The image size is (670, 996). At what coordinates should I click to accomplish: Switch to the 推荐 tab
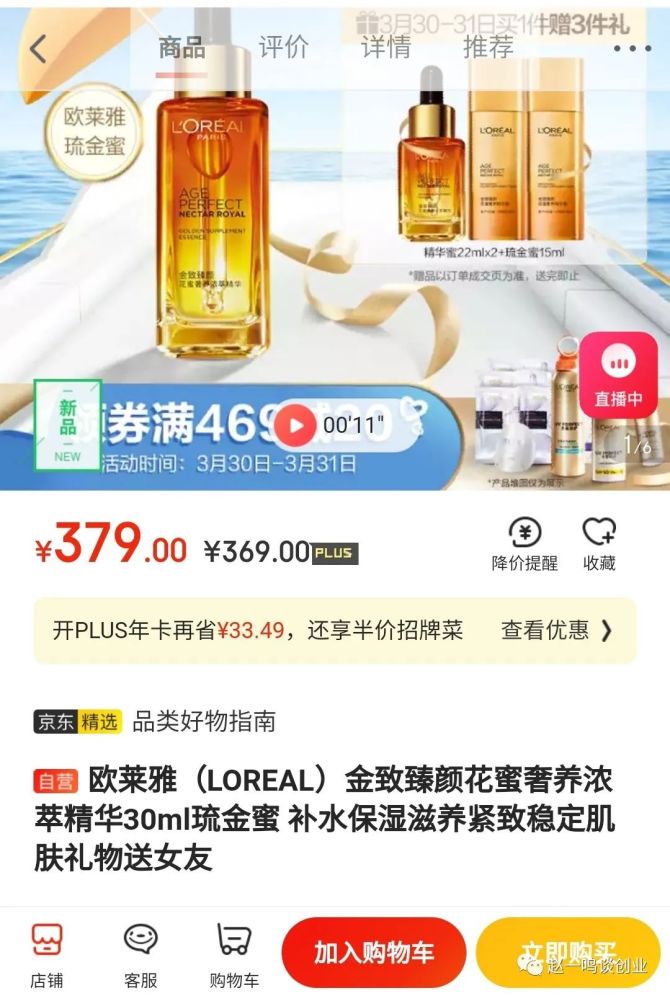coord(488,47)
